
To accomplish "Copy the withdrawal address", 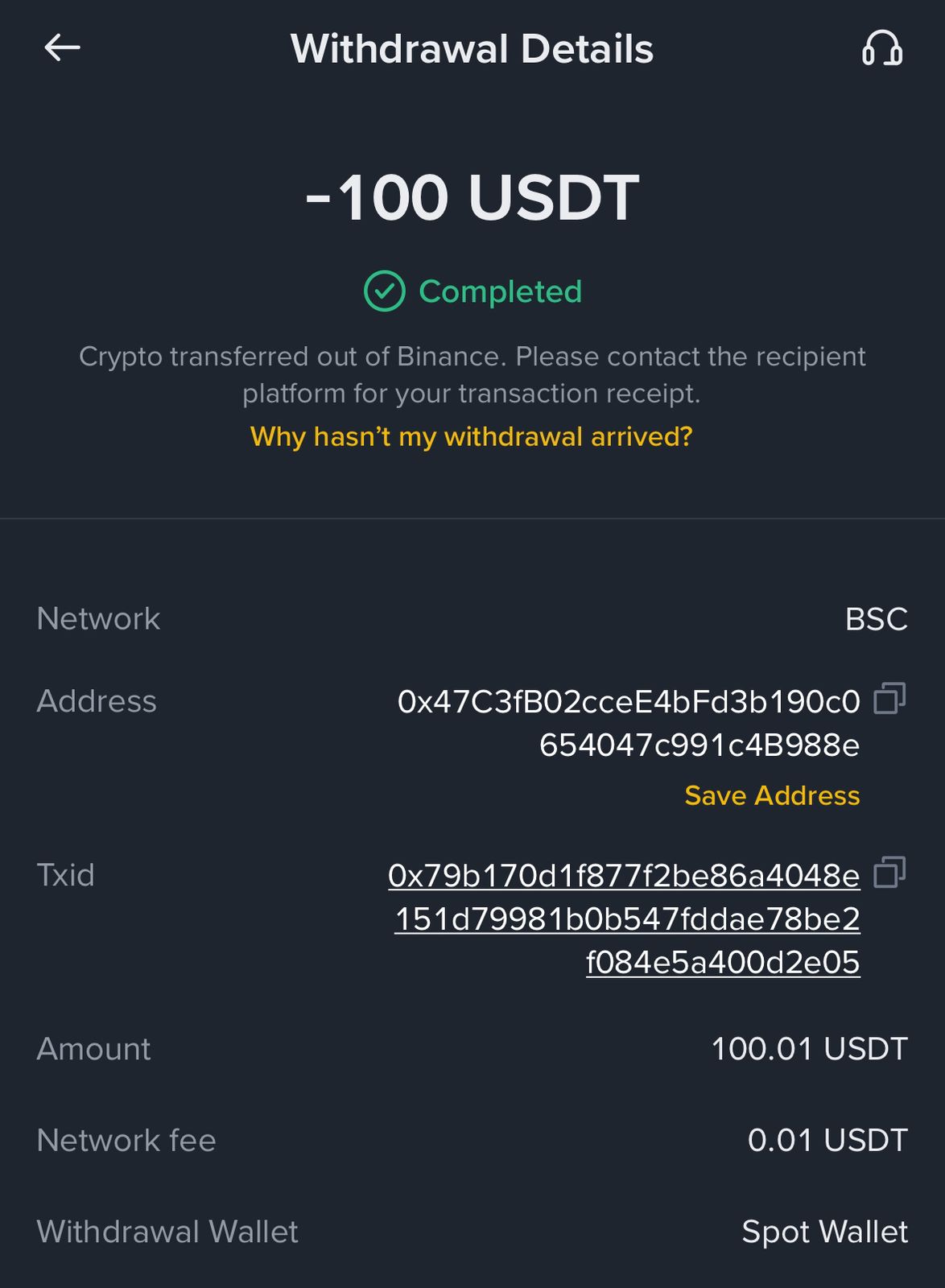I will (889, 698).
